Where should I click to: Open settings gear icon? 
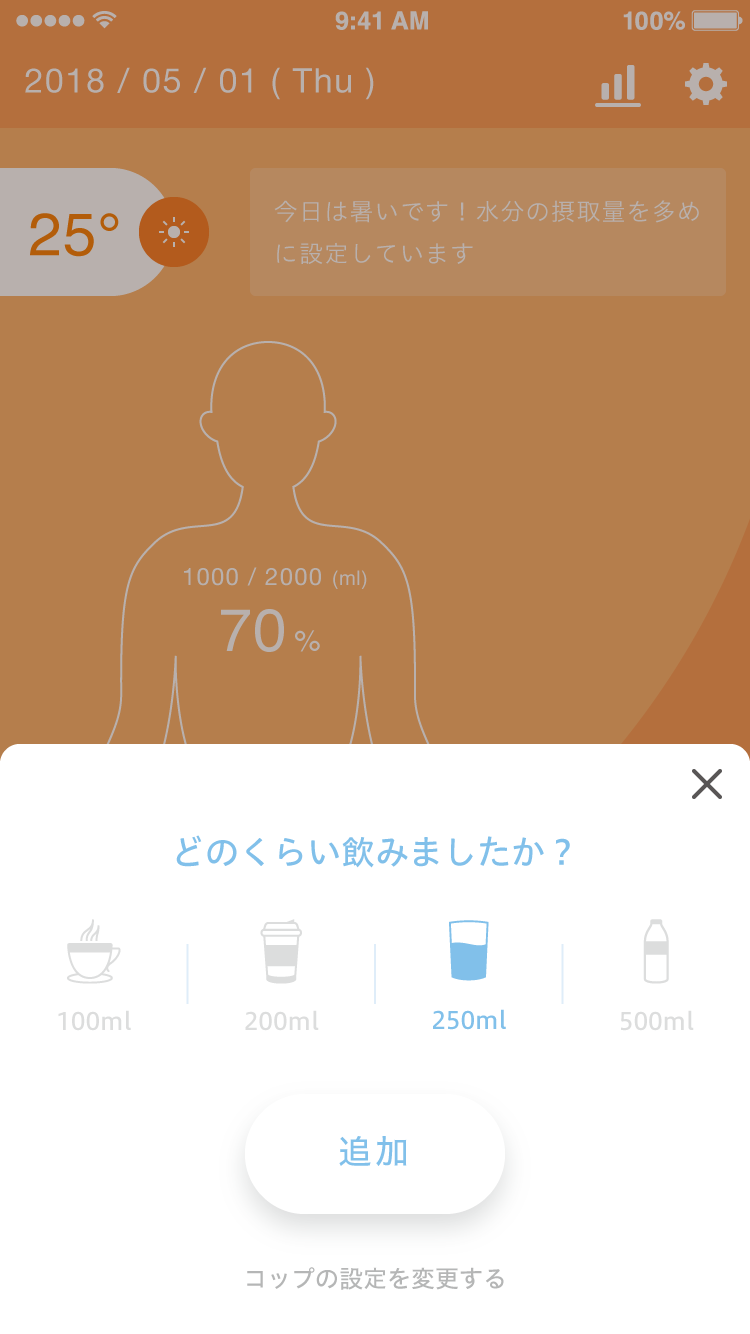[706, 84]
